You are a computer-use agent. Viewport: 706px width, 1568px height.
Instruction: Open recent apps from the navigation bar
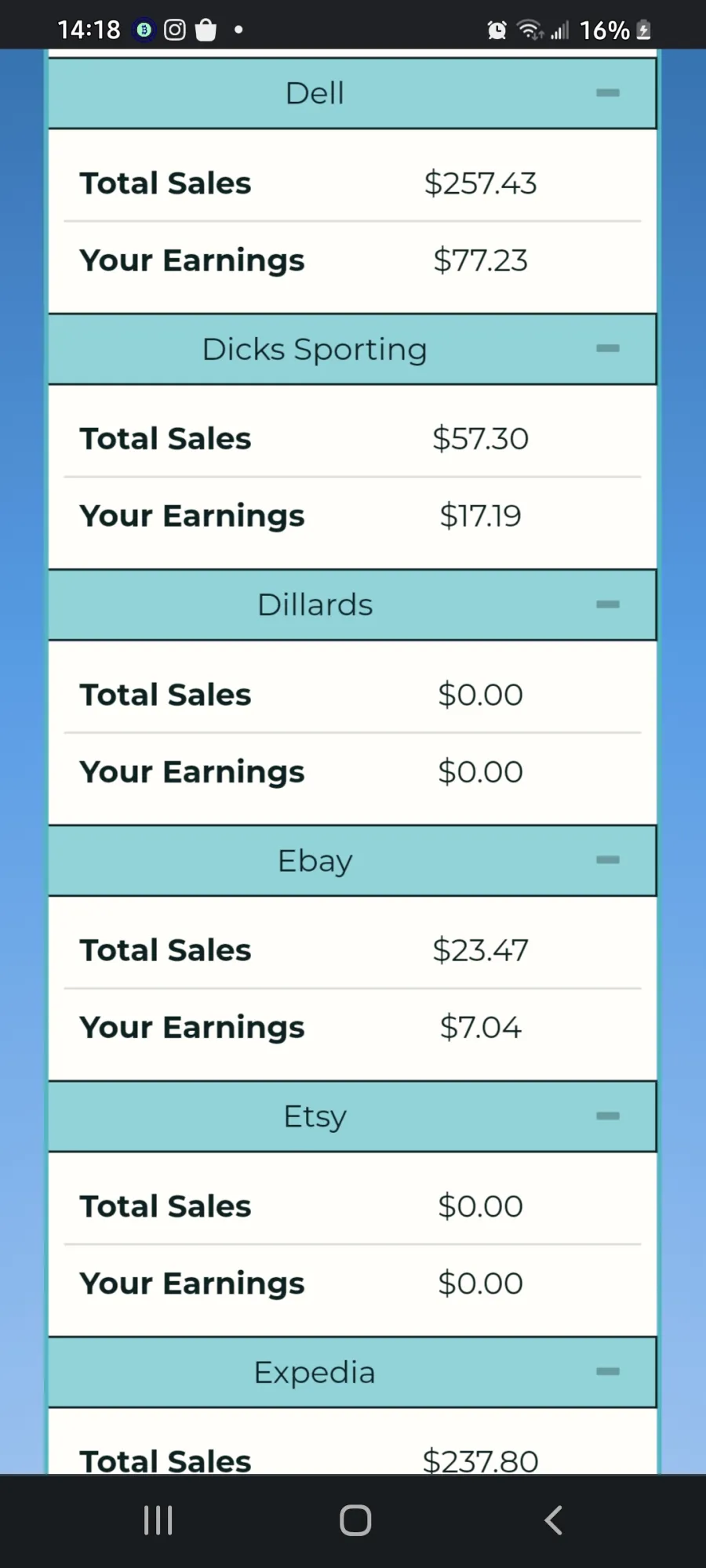(x=158, y=1520)
